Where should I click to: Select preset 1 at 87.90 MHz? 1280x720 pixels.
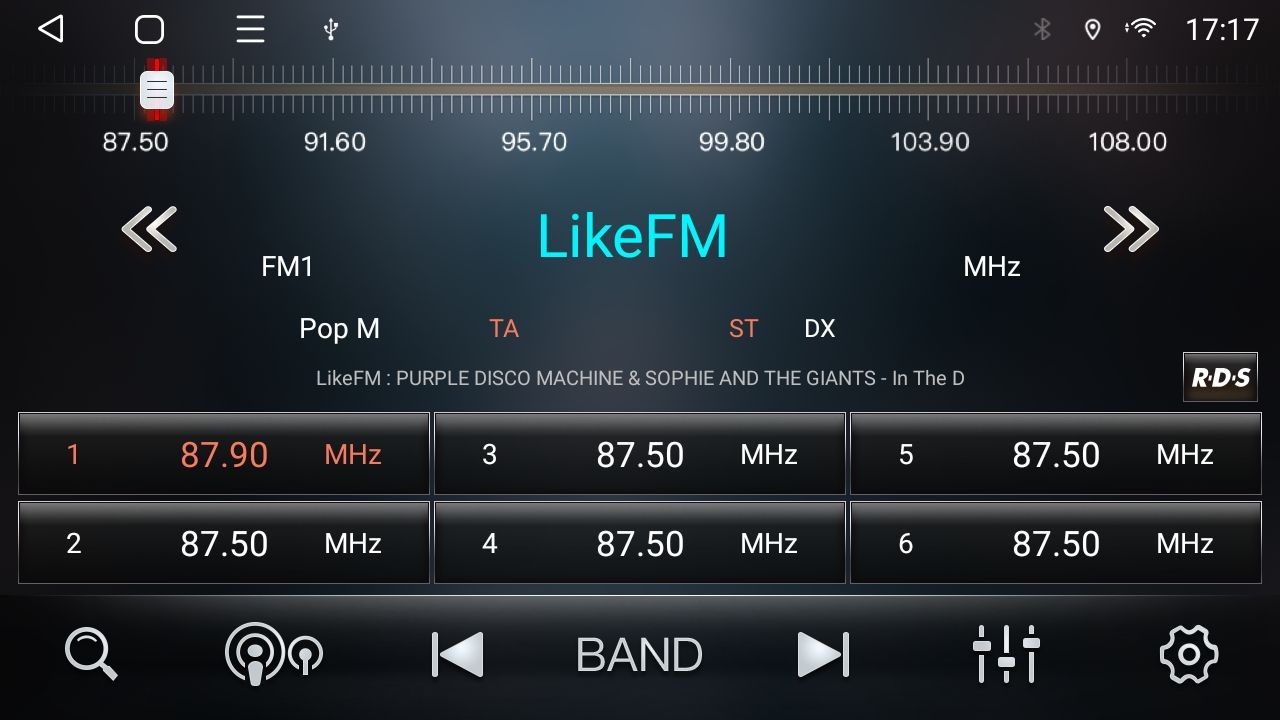point(224,454)
